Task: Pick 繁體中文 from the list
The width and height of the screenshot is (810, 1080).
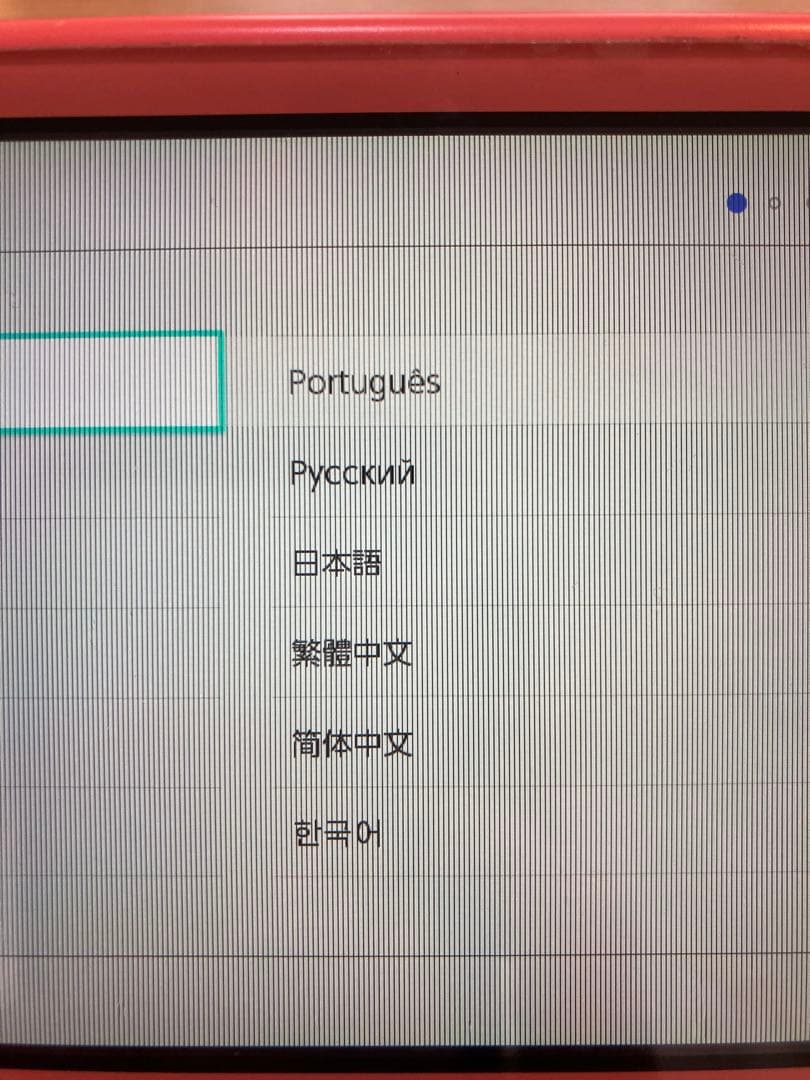Action: pos(351,654)
